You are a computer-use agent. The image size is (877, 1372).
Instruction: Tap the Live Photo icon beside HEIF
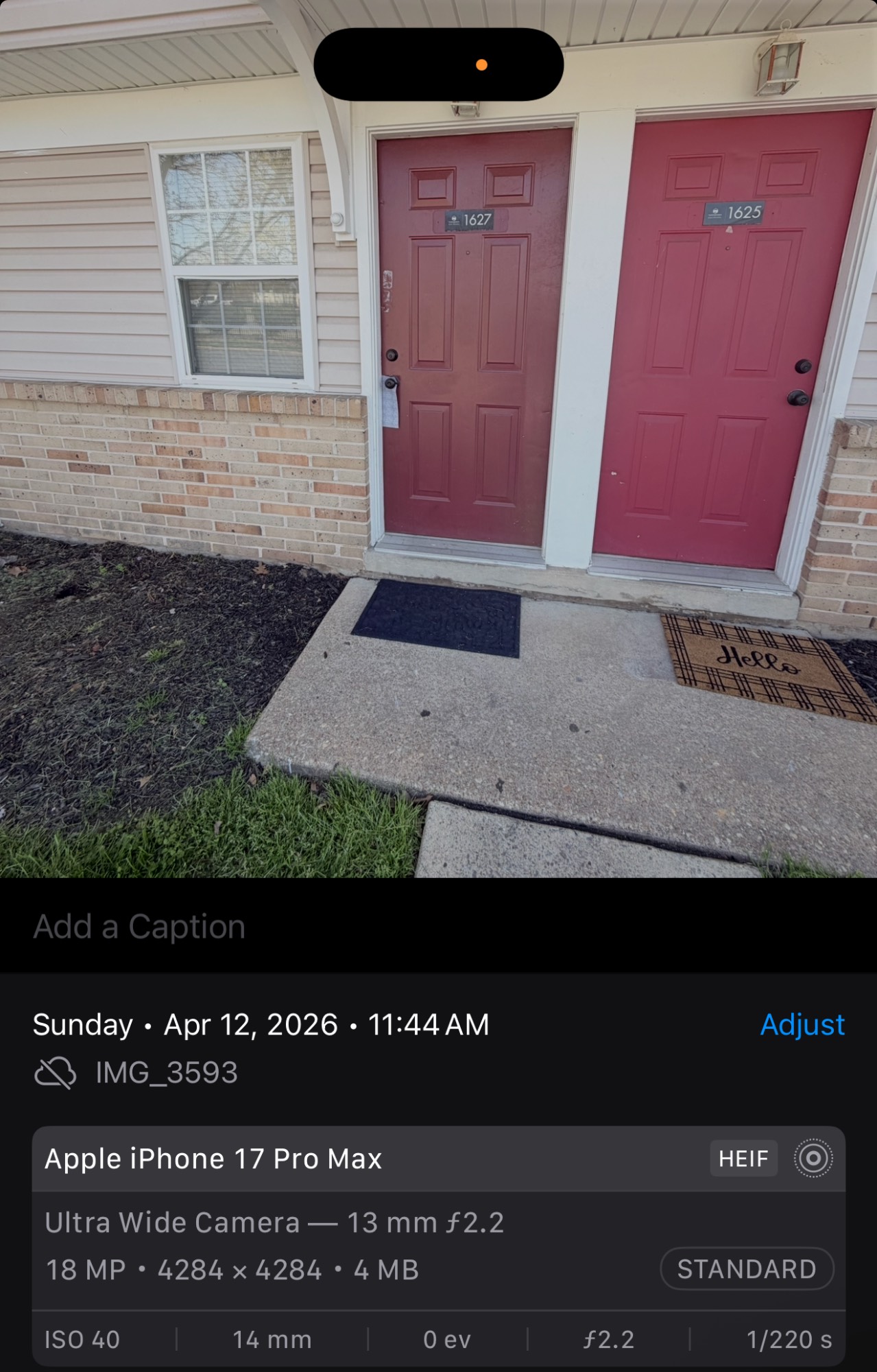pyautogui.click(x=813, y=1159)
